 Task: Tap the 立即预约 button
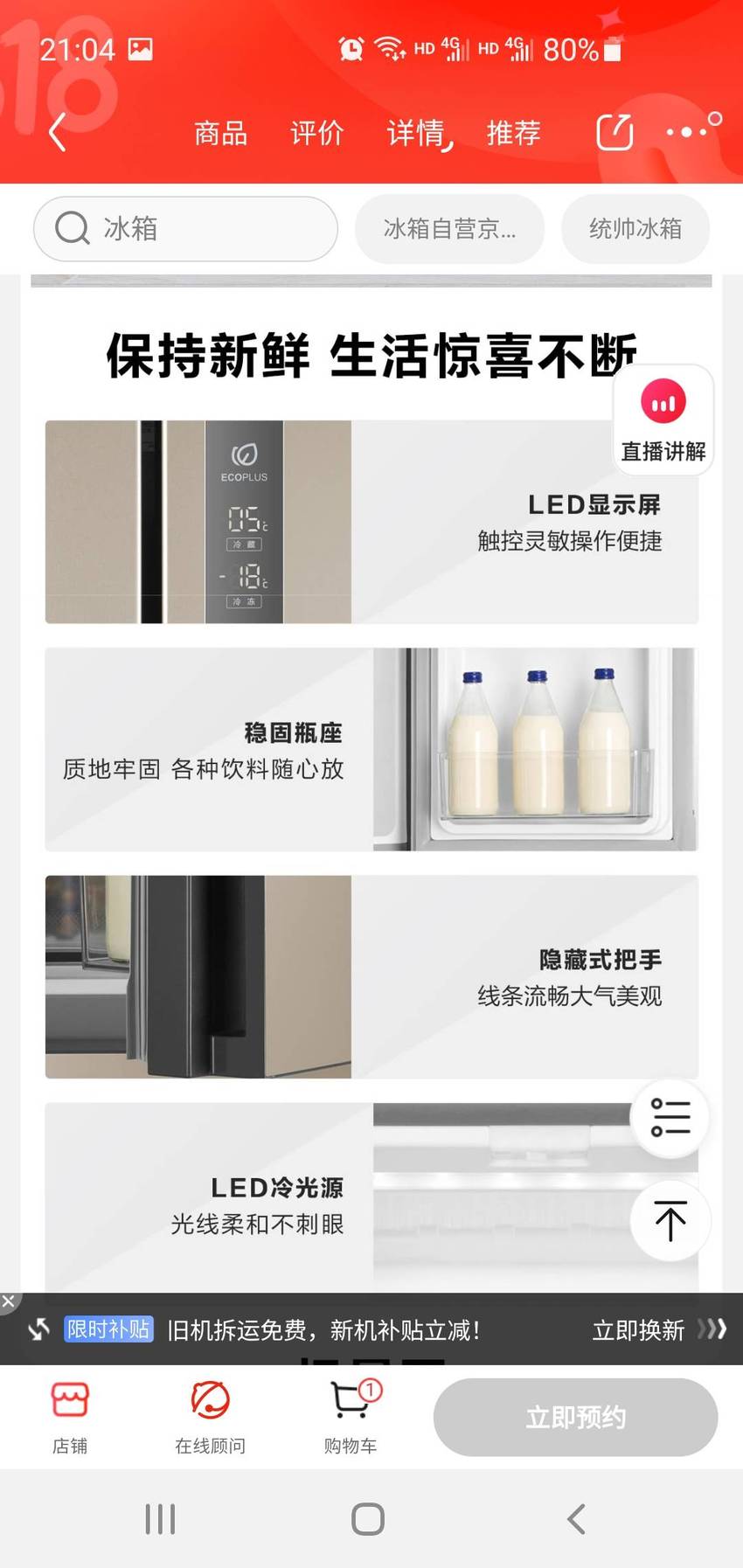click(x=575, y=1418)
